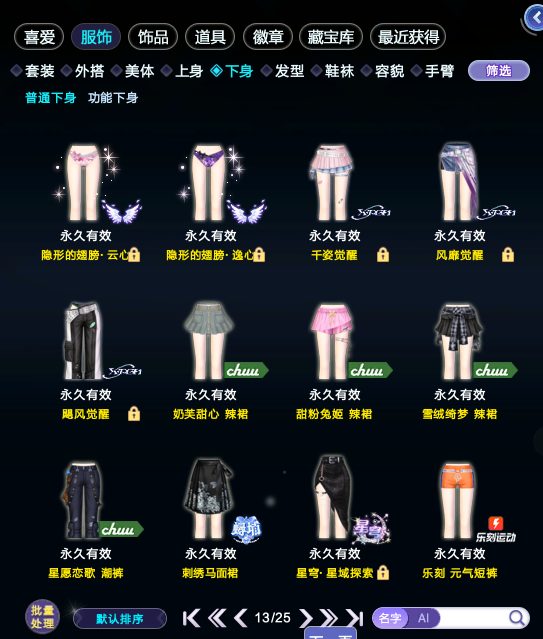This screenshot has width=543, height=639.
Task: Collapse panel with the back arrow
Action: [534, 18]
